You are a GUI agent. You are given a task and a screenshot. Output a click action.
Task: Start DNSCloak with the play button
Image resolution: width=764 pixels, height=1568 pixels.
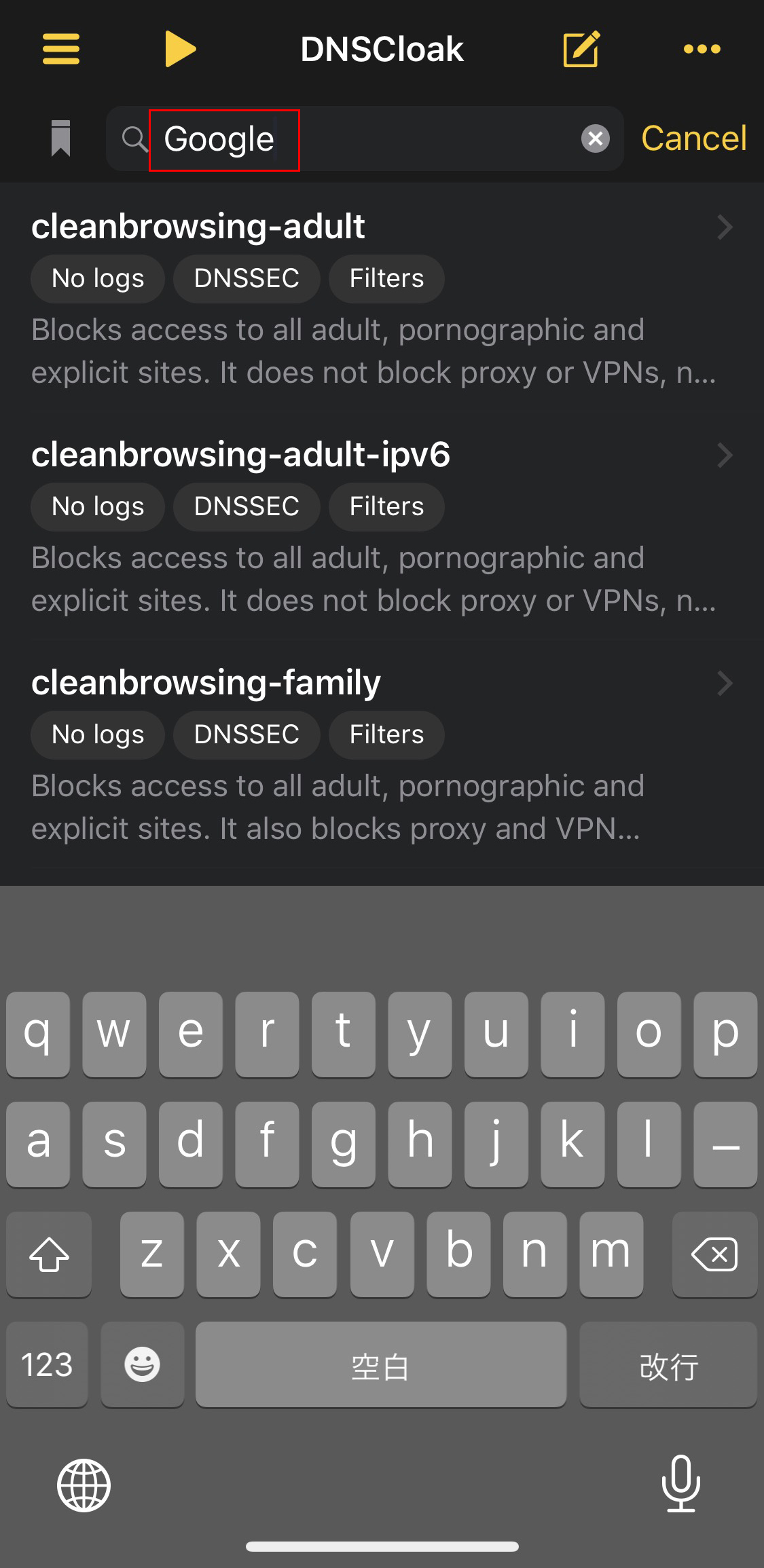[x=181, y=49]
